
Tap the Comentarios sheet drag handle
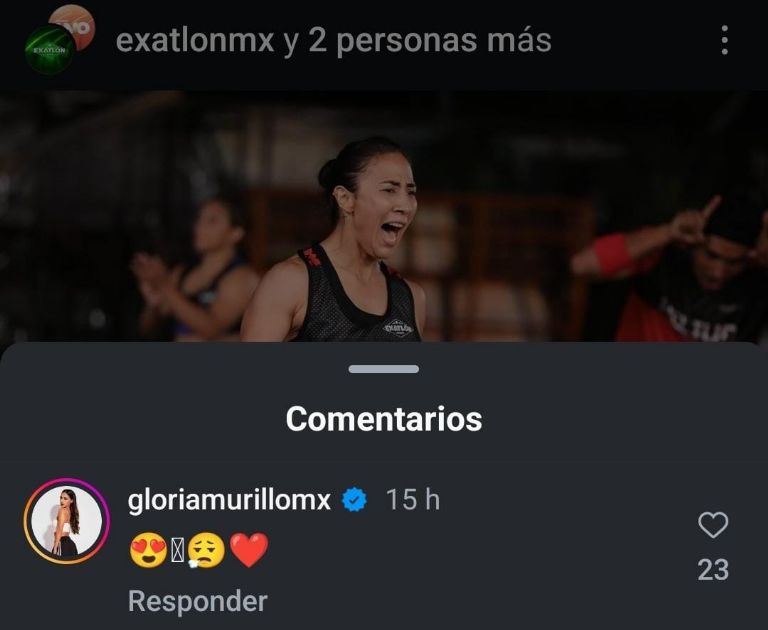[x=384, y=369]
